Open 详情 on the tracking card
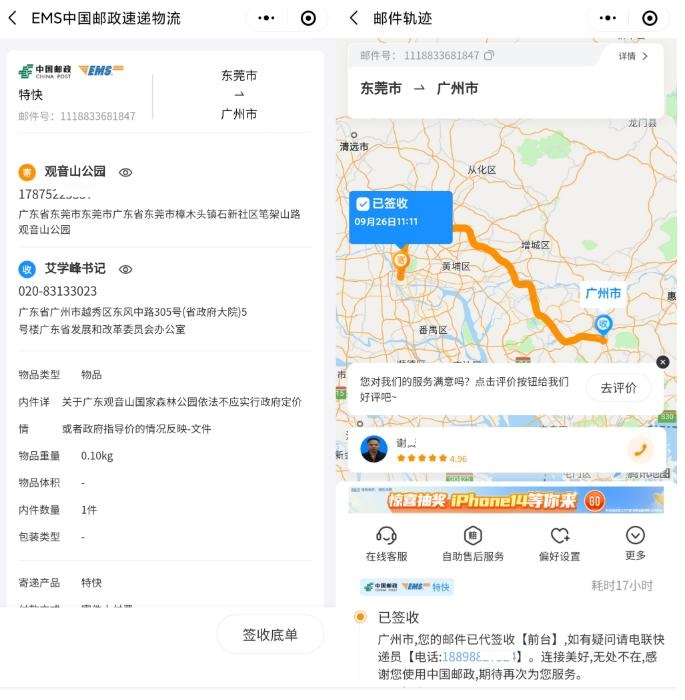Screen dimensions: 685x700 point(633,56)
